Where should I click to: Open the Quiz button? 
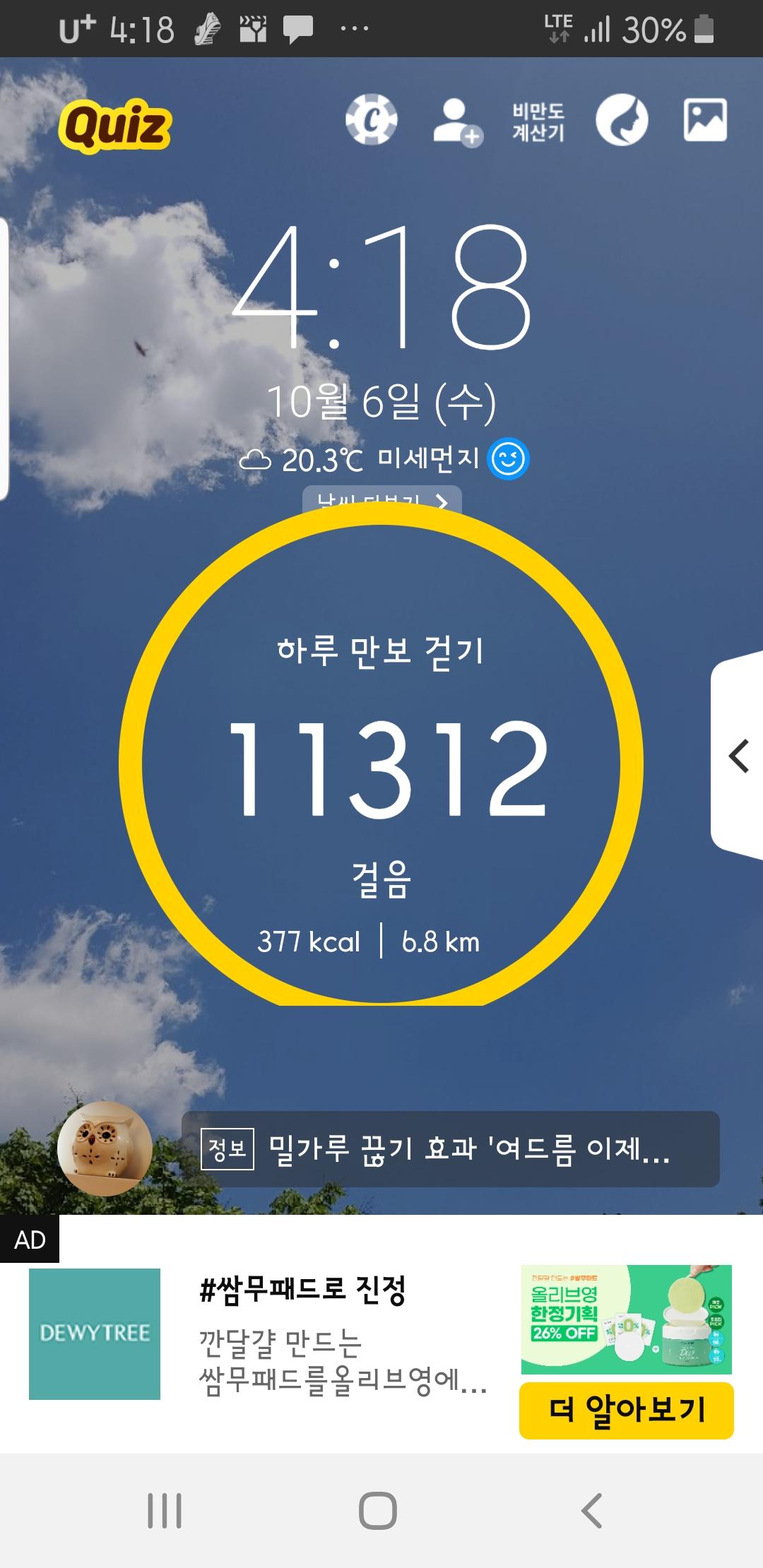click(x=115, y=126)
